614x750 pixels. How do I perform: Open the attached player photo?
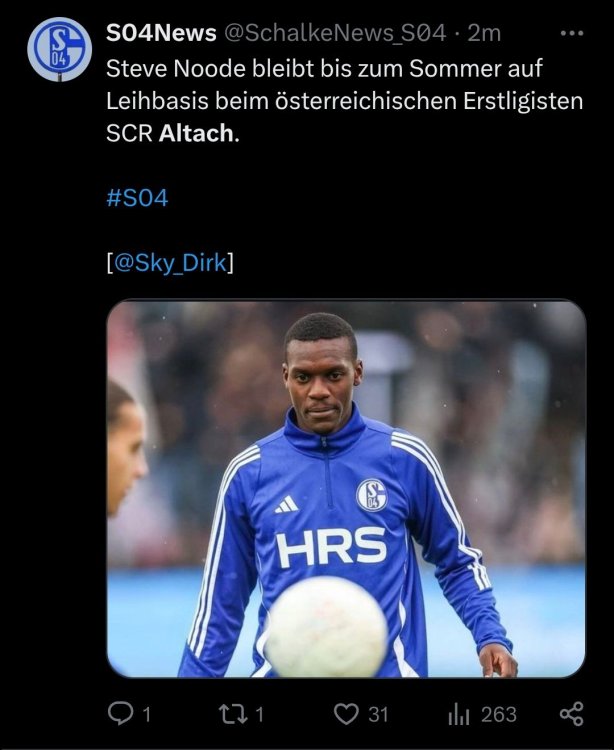click(x=346, y=489)
